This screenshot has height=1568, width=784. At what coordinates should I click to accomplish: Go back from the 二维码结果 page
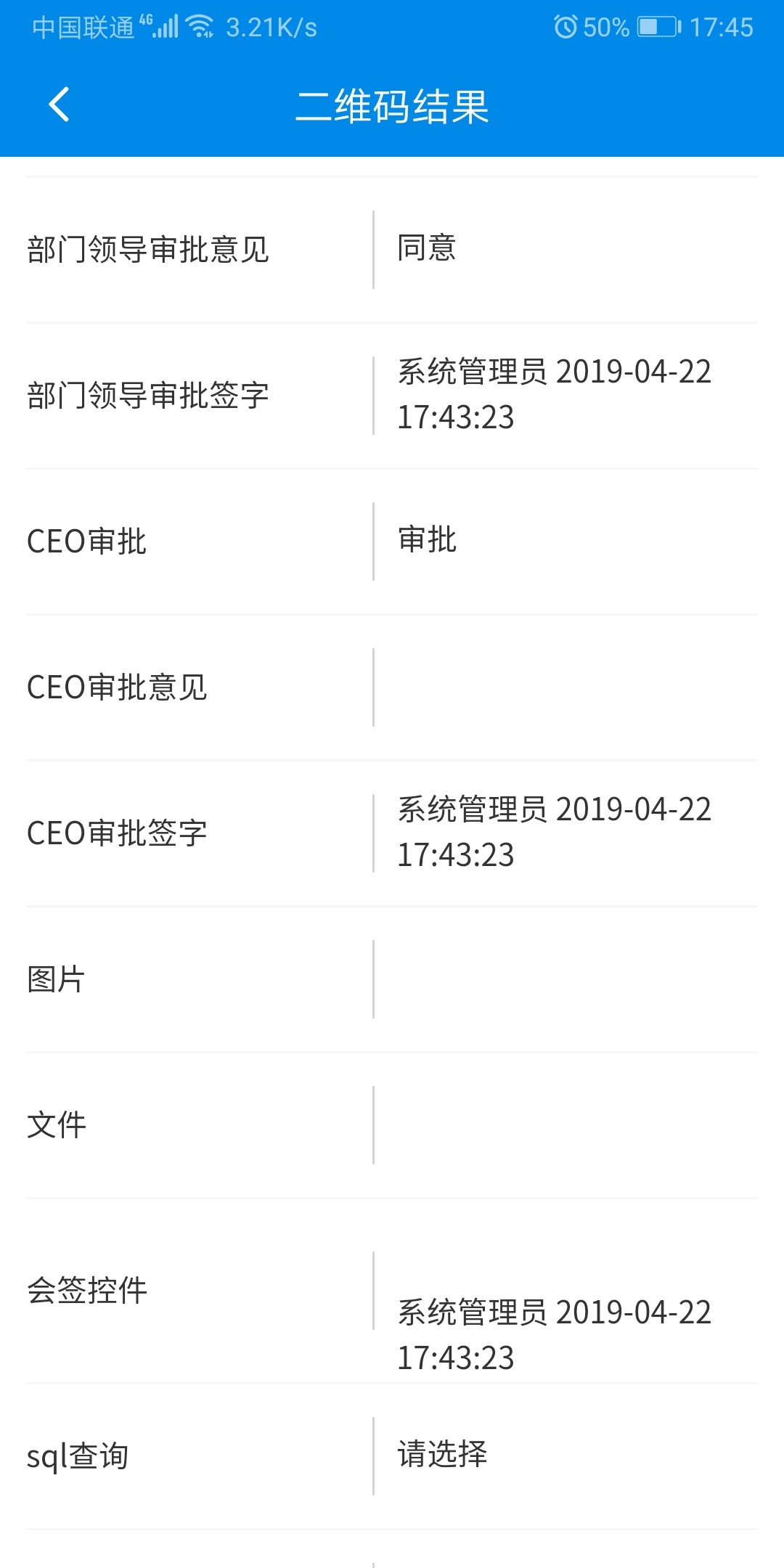[59, 105]
